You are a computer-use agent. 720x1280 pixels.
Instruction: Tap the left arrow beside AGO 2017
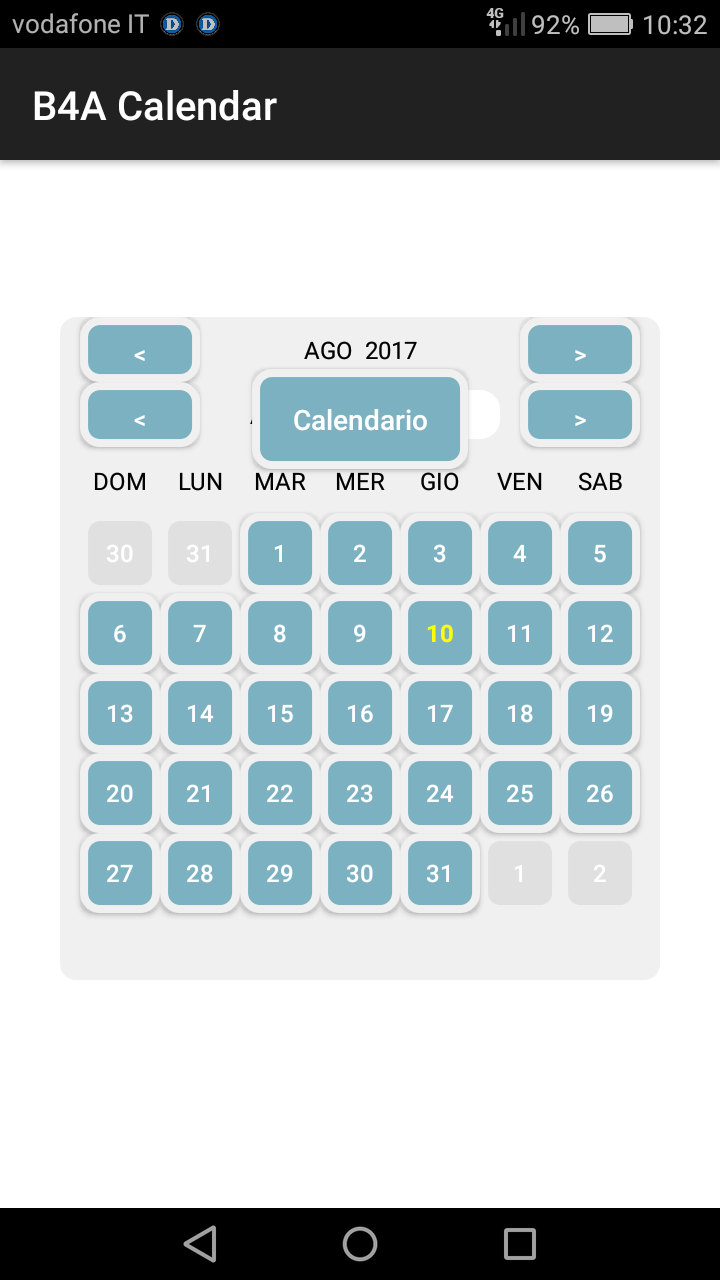(x=140, y=350)
